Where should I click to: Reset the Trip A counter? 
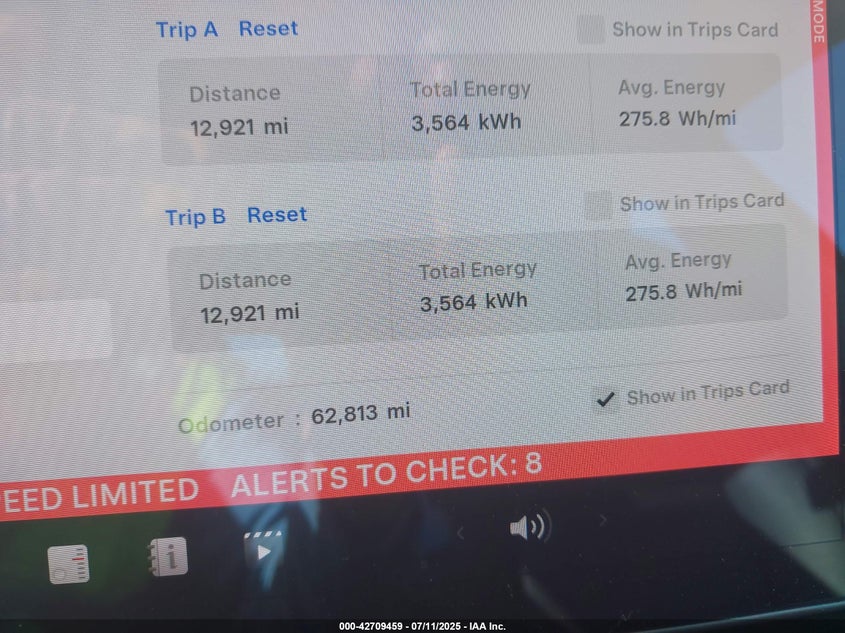[268, 29]
